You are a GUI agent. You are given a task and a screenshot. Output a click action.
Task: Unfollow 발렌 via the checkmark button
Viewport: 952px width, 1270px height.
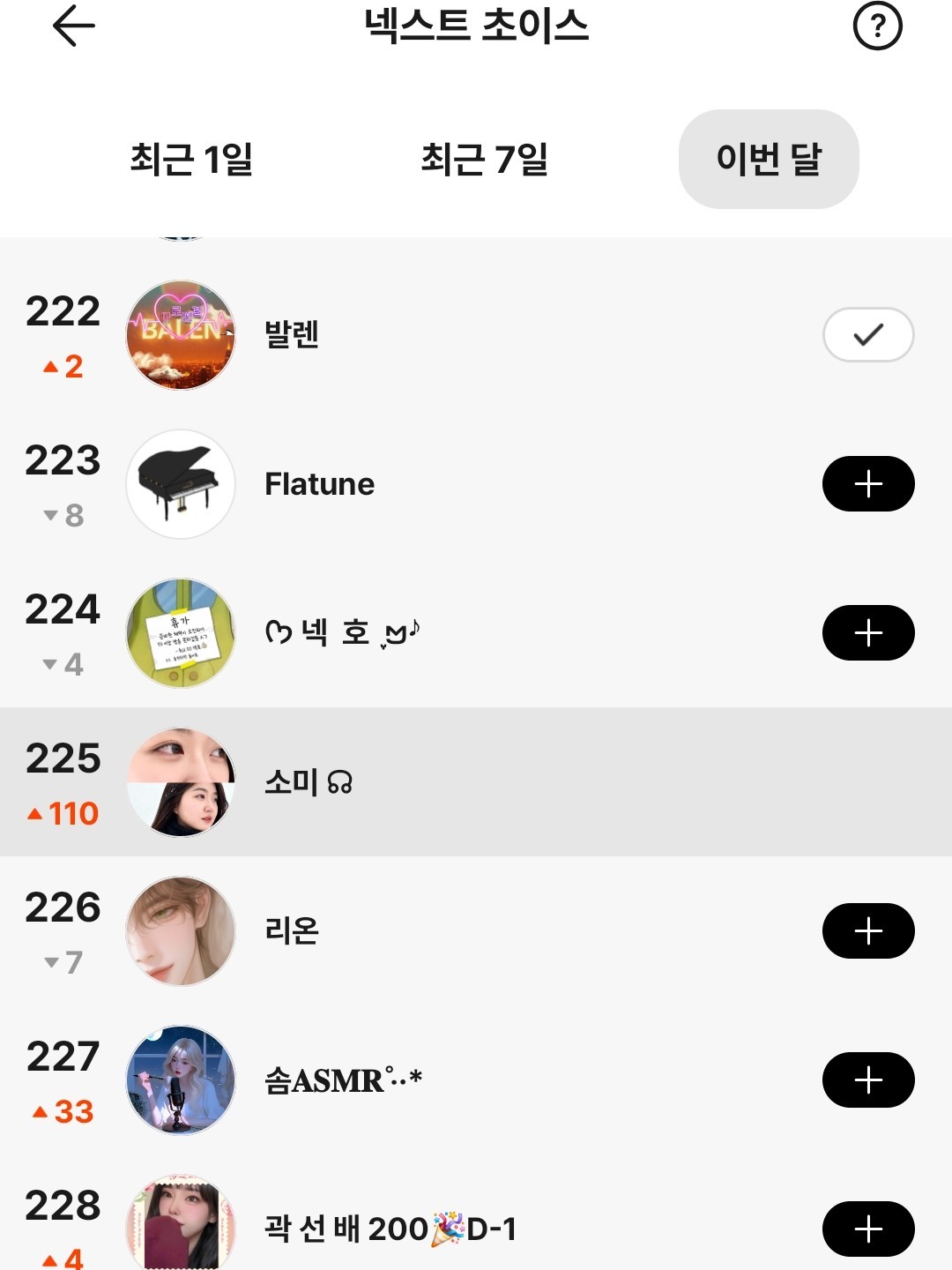868,334
